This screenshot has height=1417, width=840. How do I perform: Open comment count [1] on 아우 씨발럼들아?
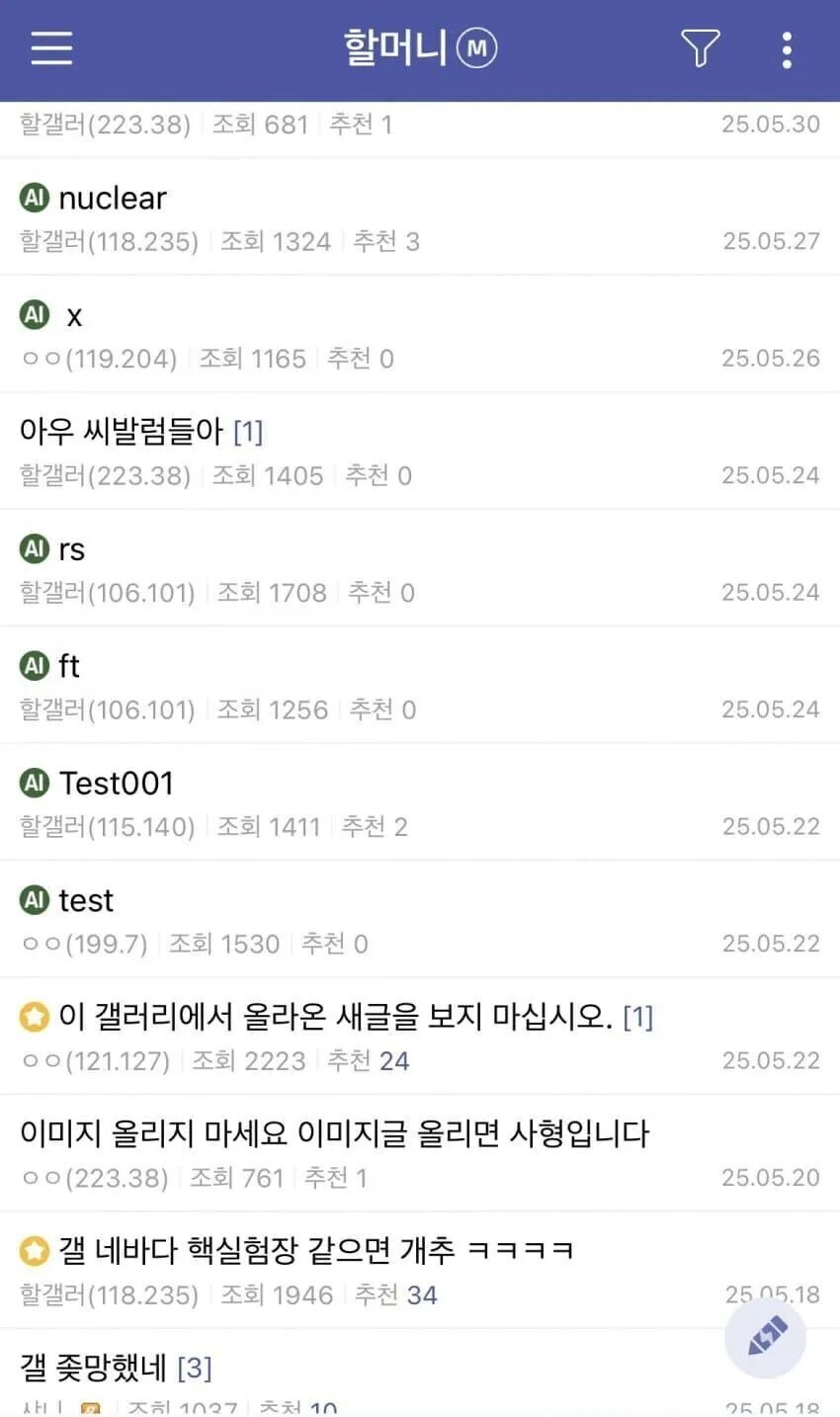tap(249, 432)
